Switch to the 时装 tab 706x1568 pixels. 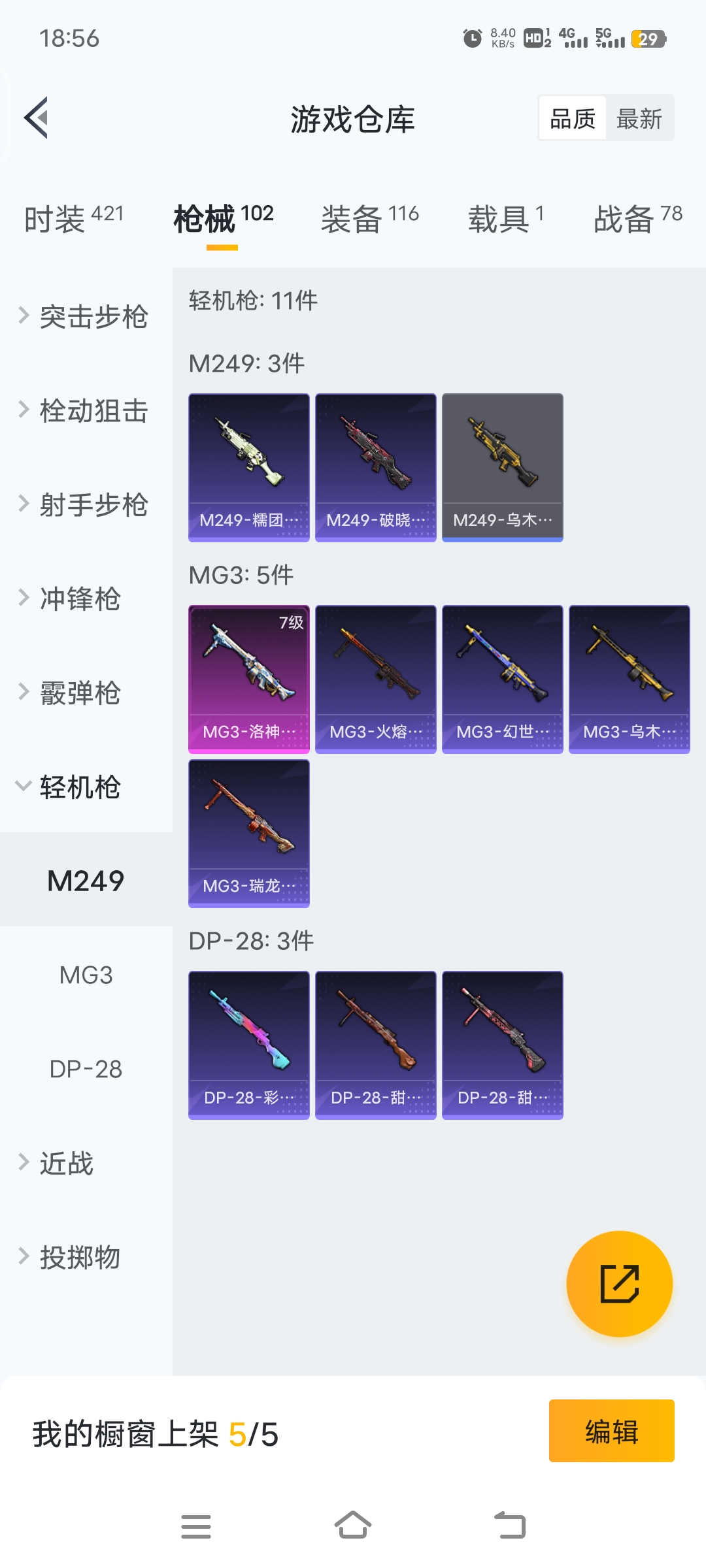[x=73, y=219]
